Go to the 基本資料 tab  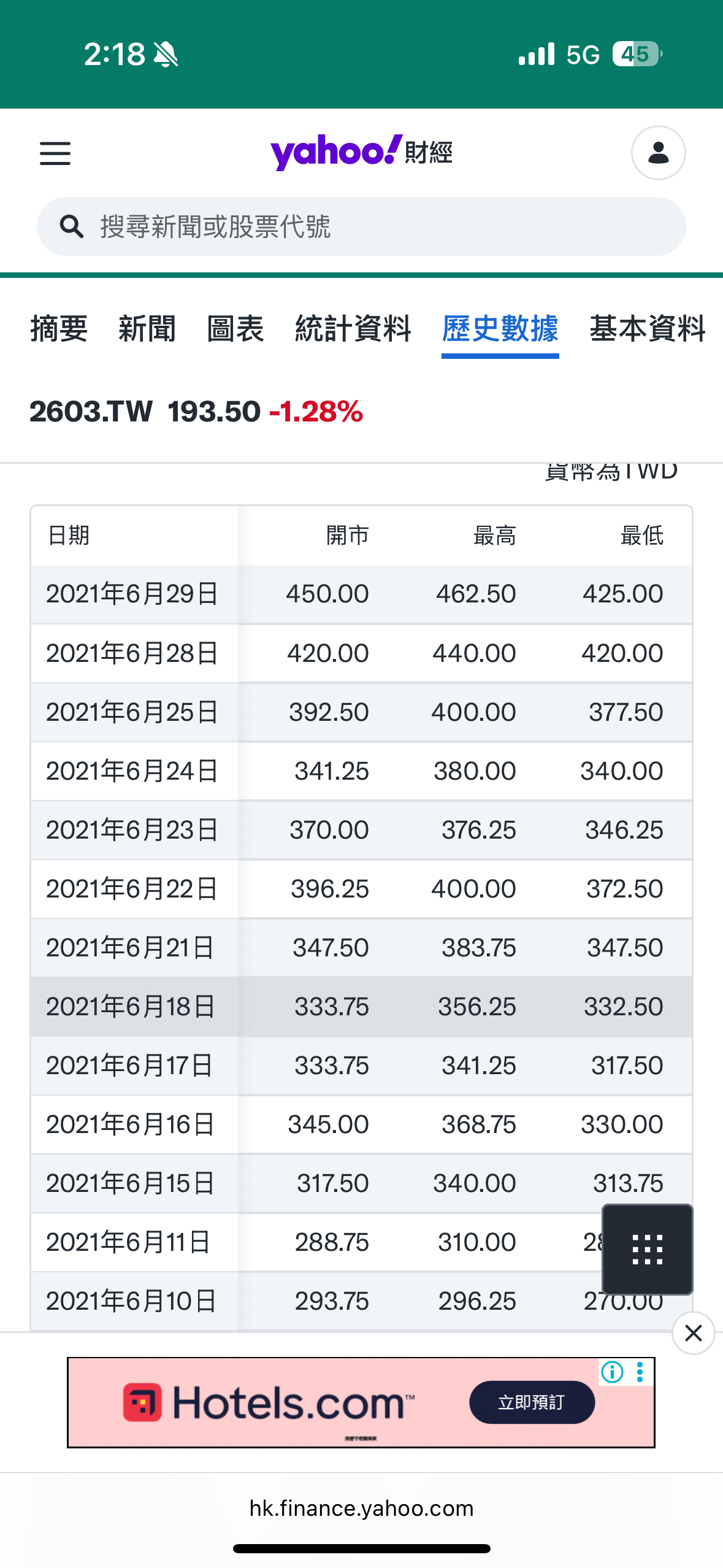tap(648, 329)
